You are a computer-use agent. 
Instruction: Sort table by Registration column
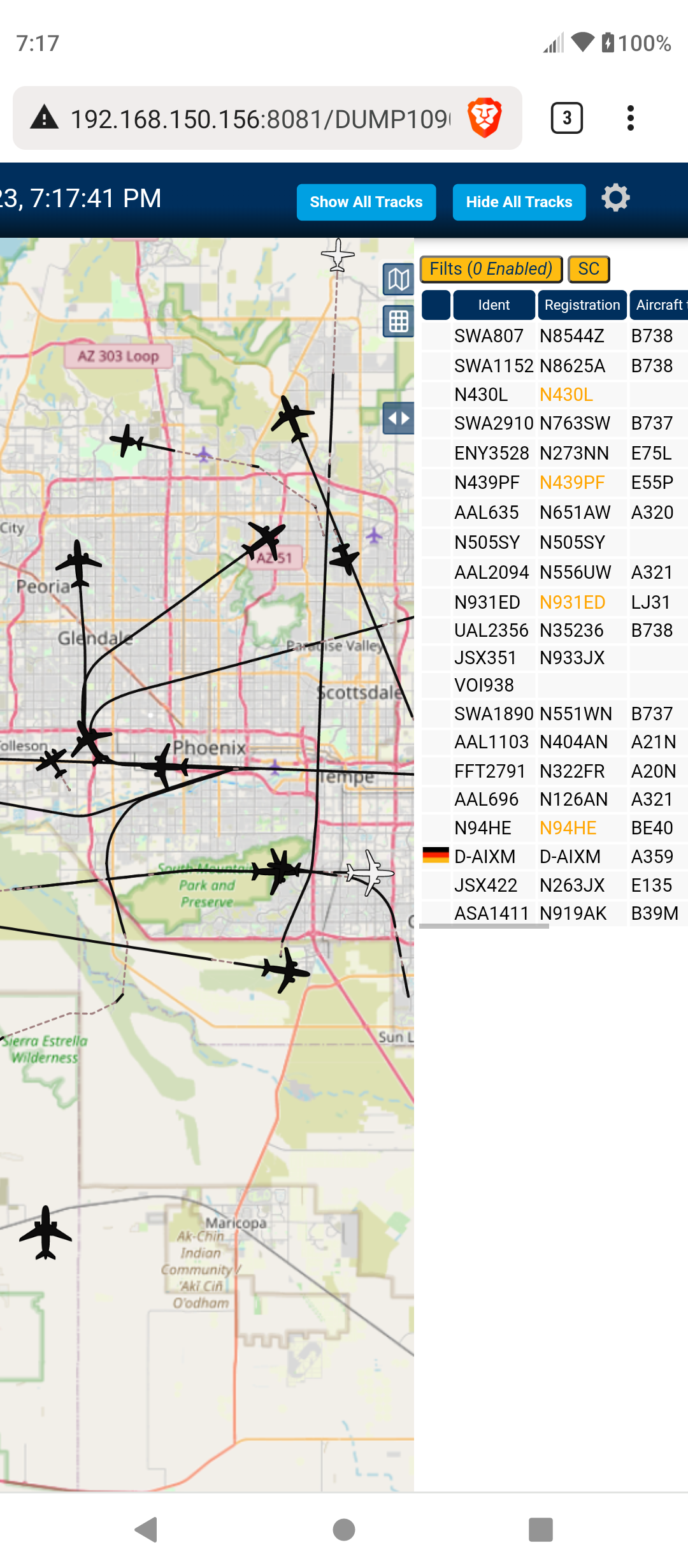(x=582, y=305)
